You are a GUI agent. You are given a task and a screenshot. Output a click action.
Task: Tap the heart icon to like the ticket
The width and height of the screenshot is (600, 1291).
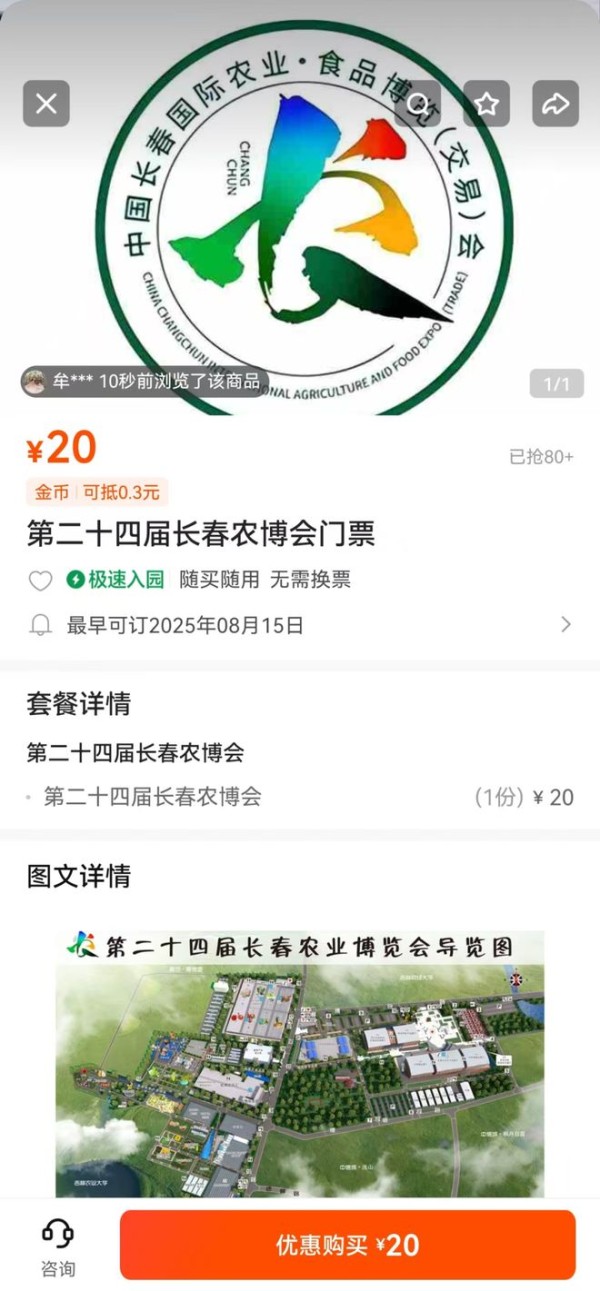pyautogui.click(x=40, y=580)
